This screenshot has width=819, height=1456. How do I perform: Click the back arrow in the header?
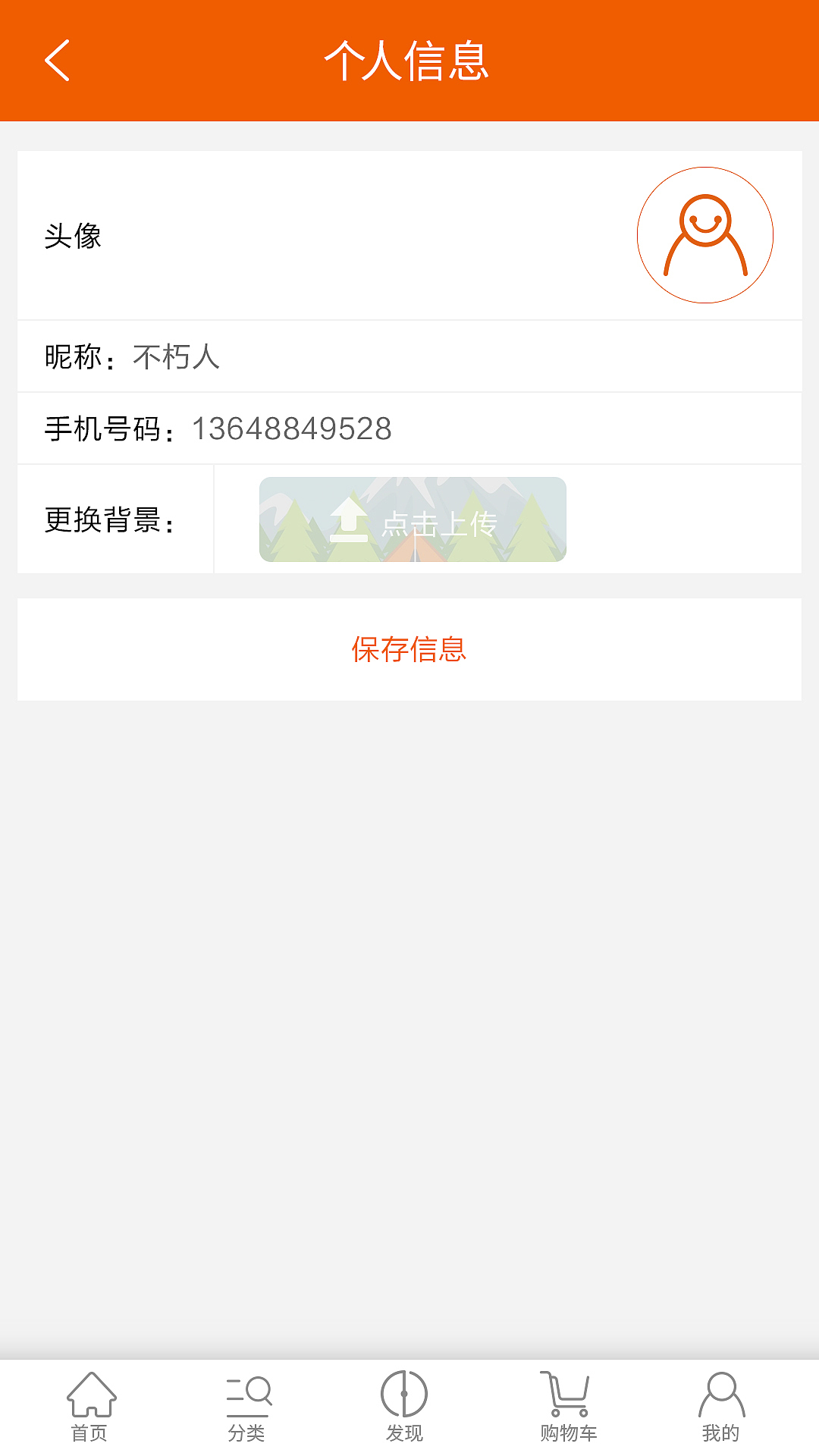pyautogui.click(x=58, y=61)
